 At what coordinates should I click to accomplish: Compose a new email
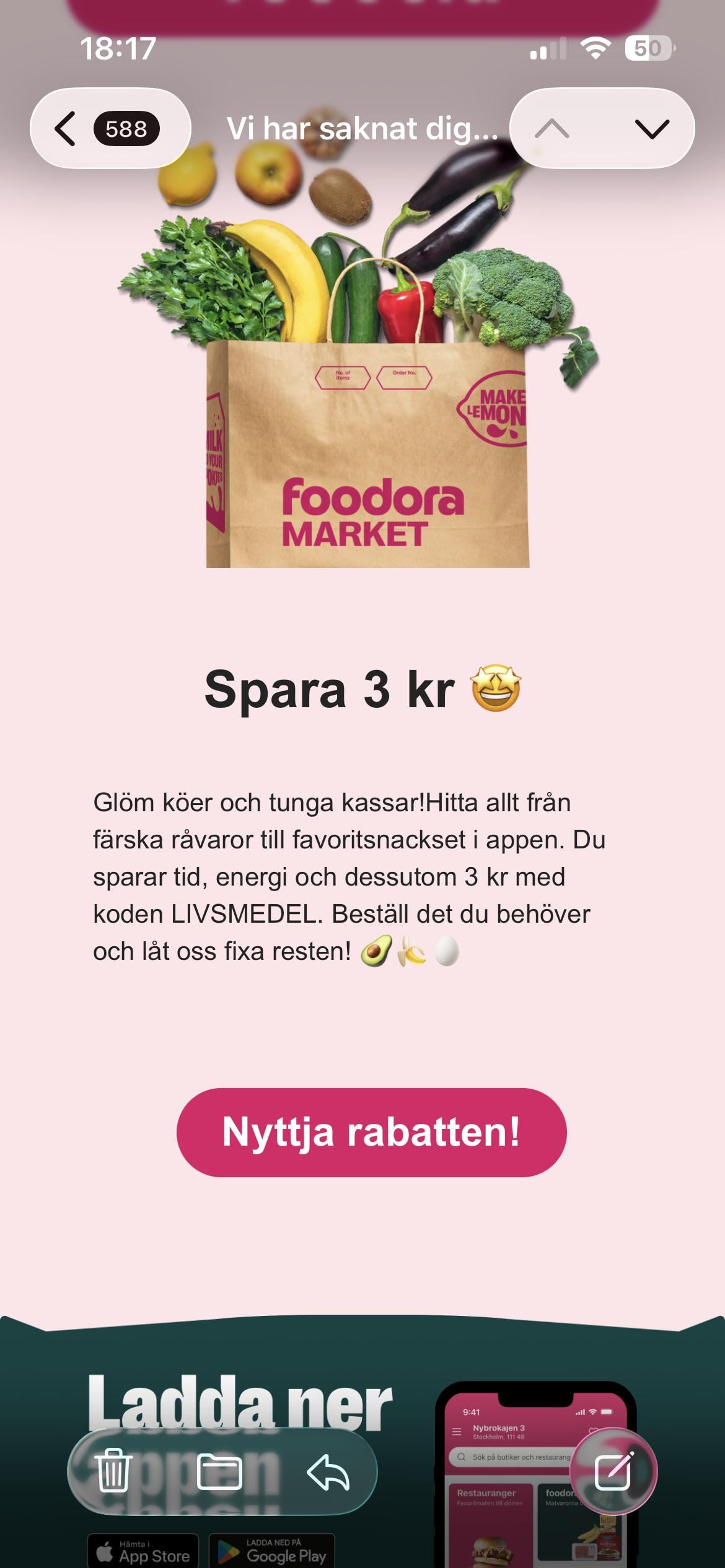[613, 1471]
